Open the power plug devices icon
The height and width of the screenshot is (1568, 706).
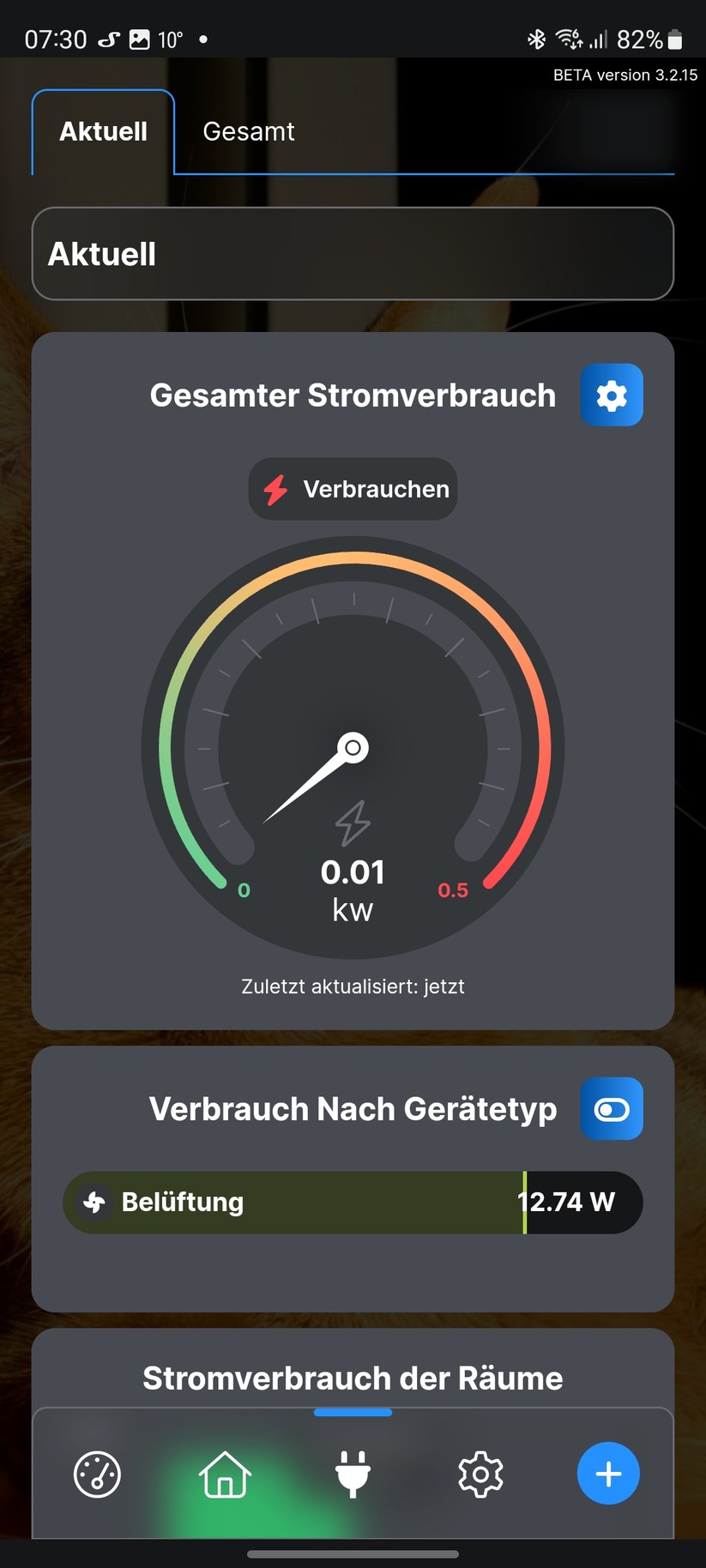click(x=353, y=1473)
